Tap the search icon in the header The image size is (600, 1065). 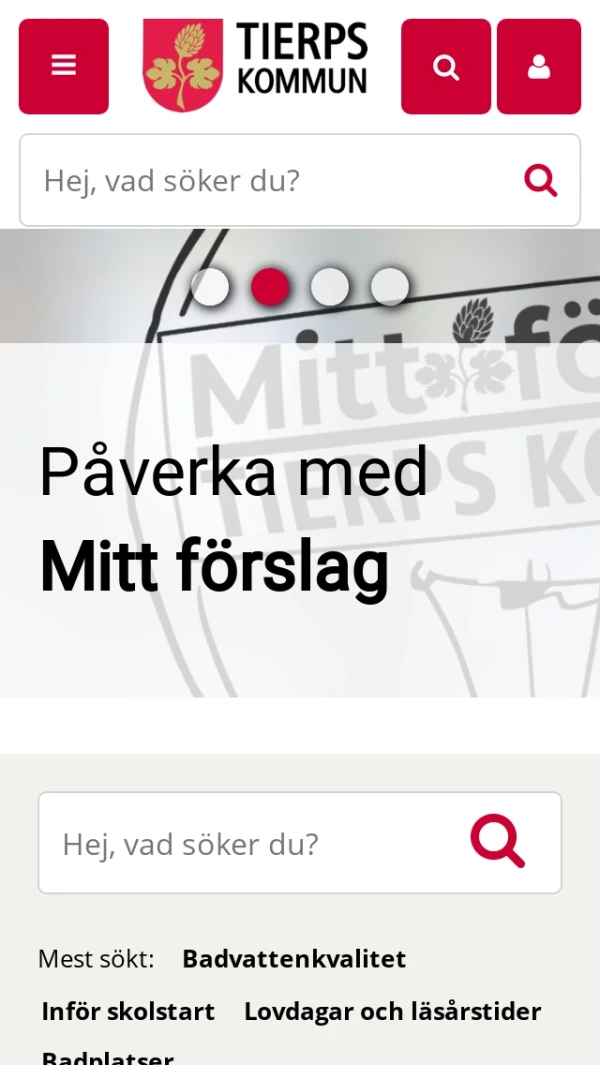tap(446, 66)
